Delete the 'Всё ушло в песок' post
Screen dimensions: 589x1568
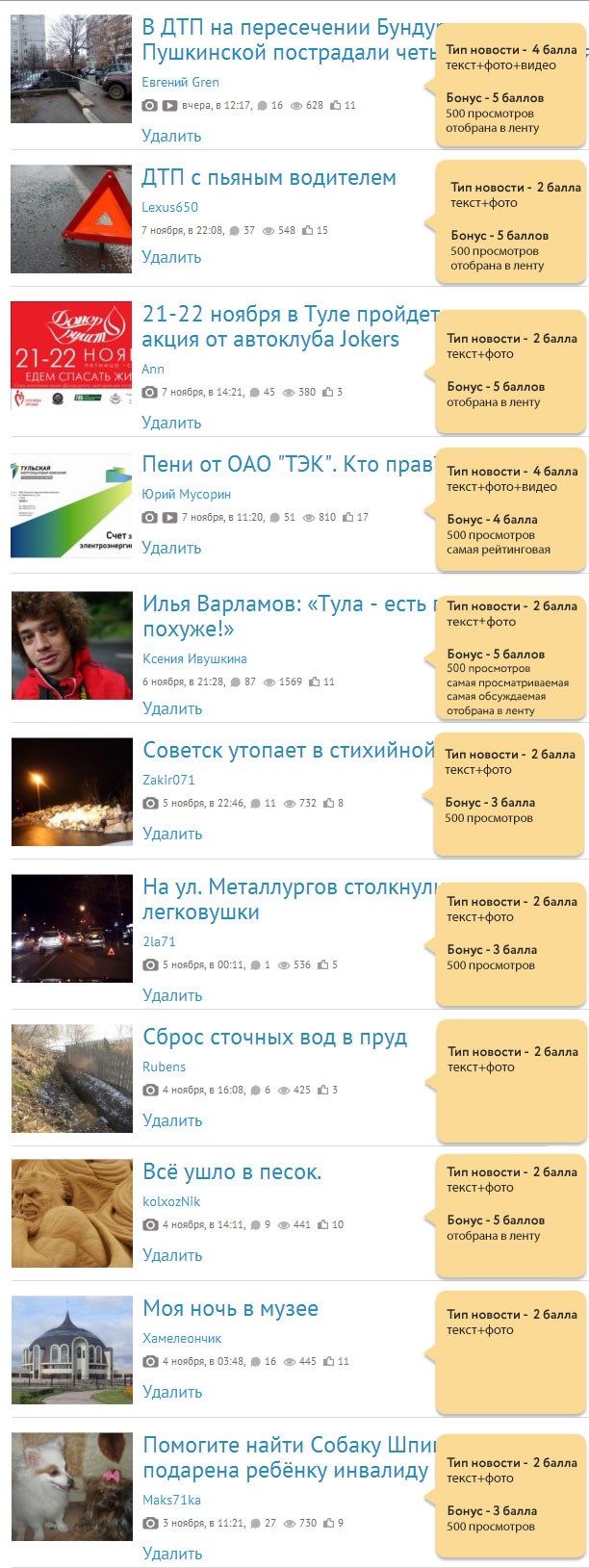[172, 1255]
